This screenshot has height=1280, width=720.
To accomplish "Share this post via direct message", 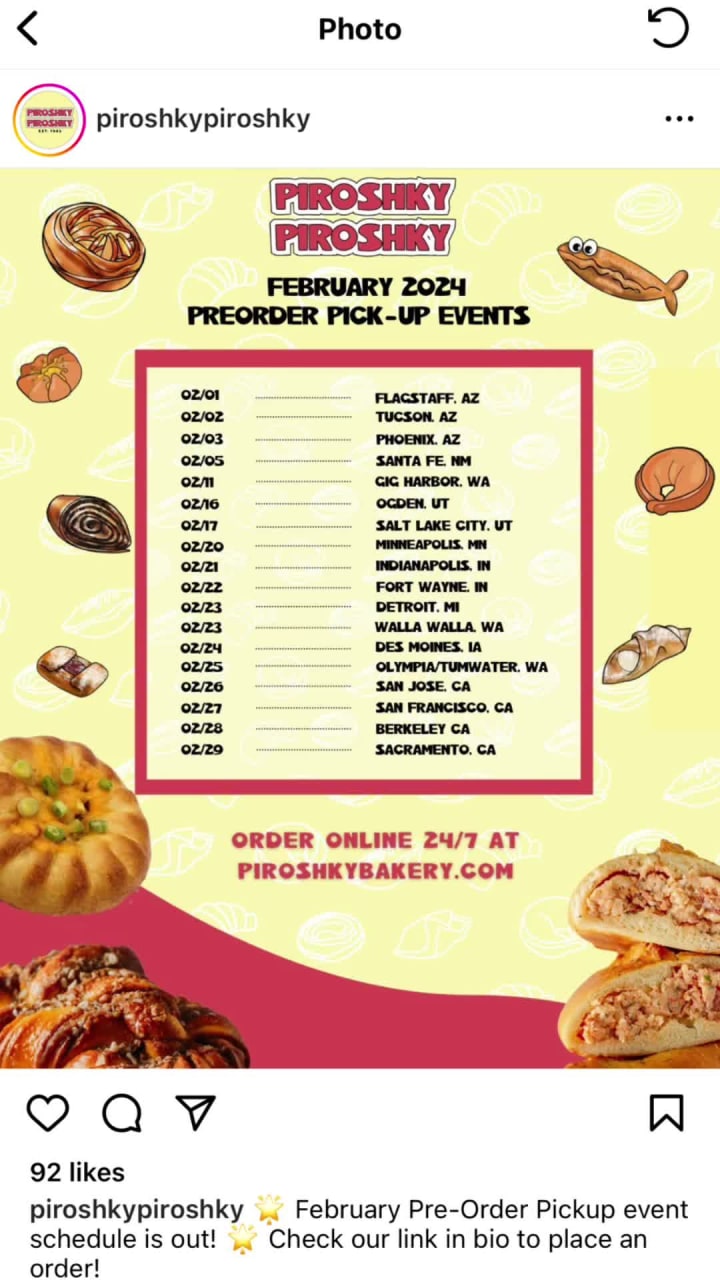I will (x=196, y=1112).
